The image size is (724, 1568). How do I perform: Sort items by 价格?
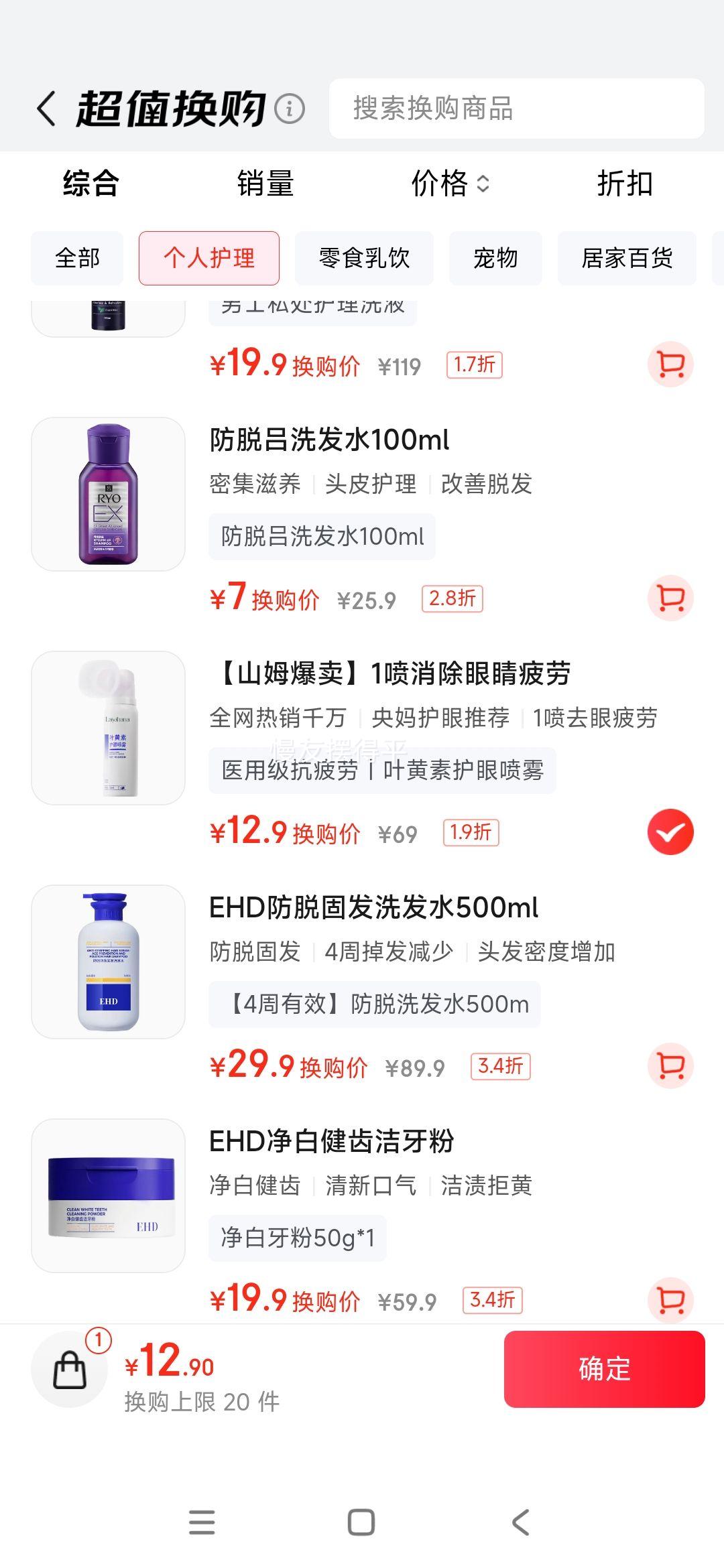click(x=450, y=184)
